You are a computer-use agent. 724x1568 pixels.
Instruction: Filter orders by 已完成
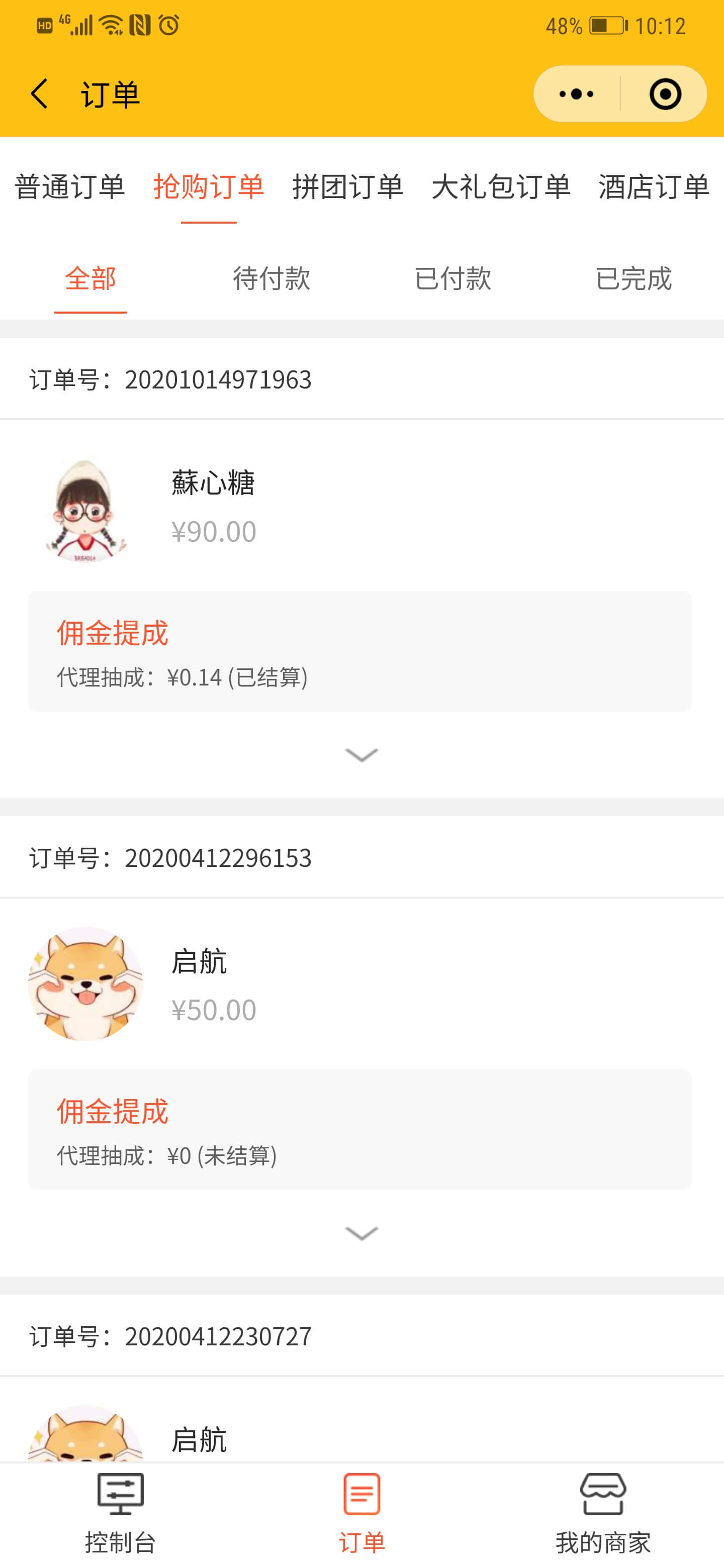[x=633, y=279]
